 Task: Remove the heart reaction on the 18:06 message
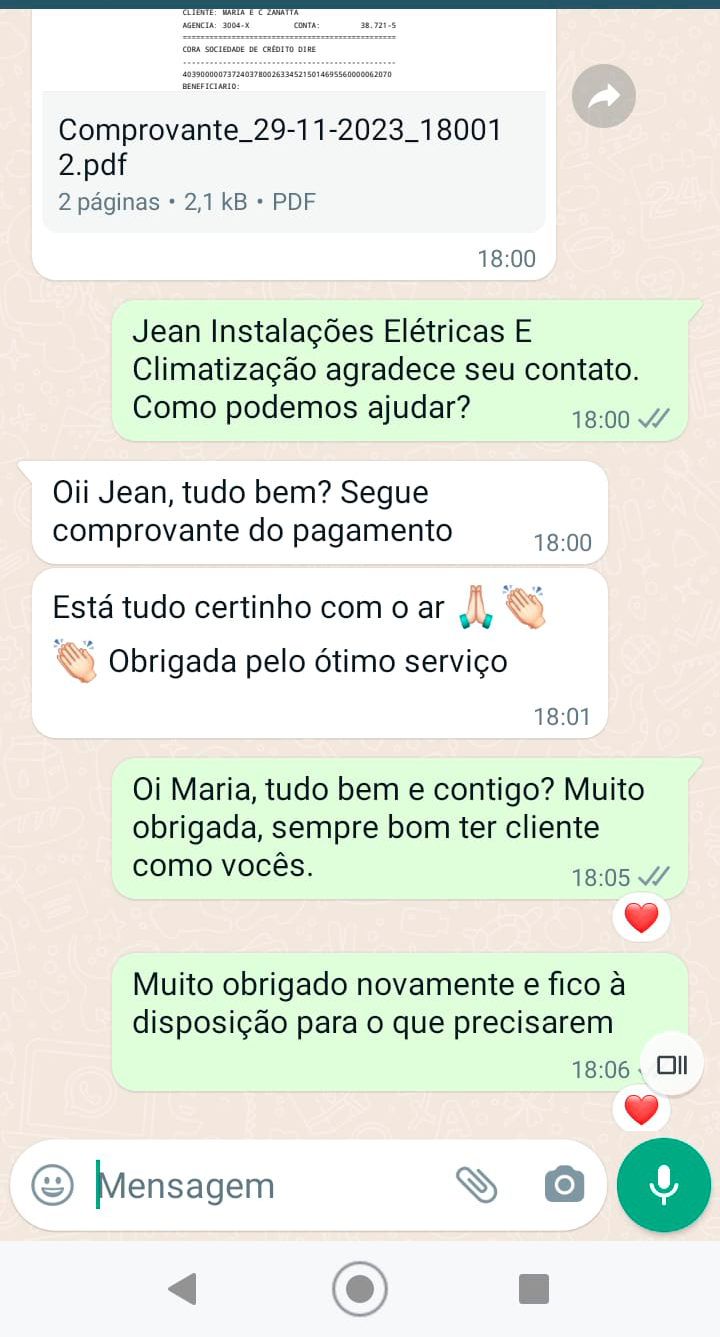[x=641, y=1108]
